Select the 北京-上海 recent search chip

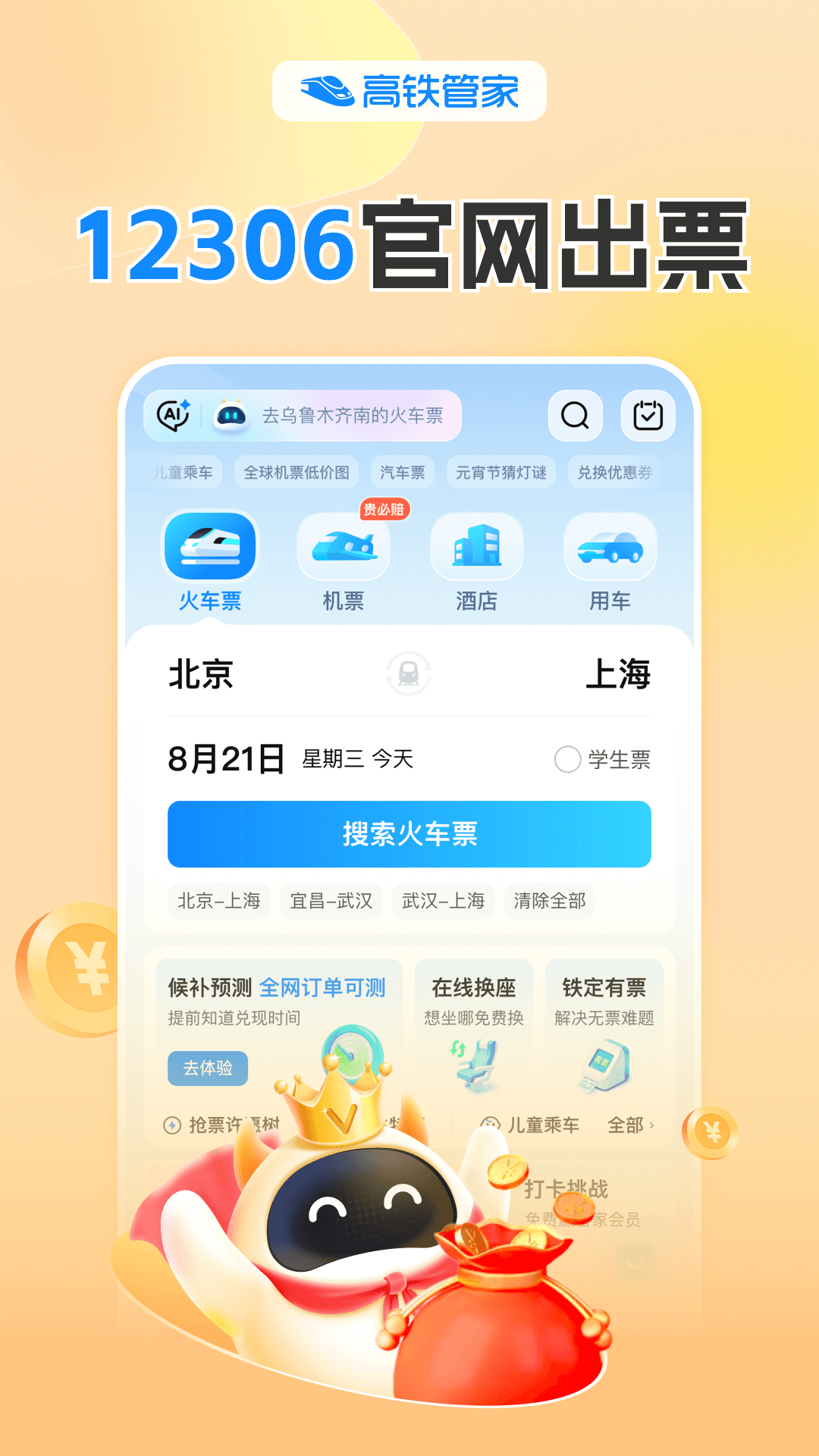[219, 902]
